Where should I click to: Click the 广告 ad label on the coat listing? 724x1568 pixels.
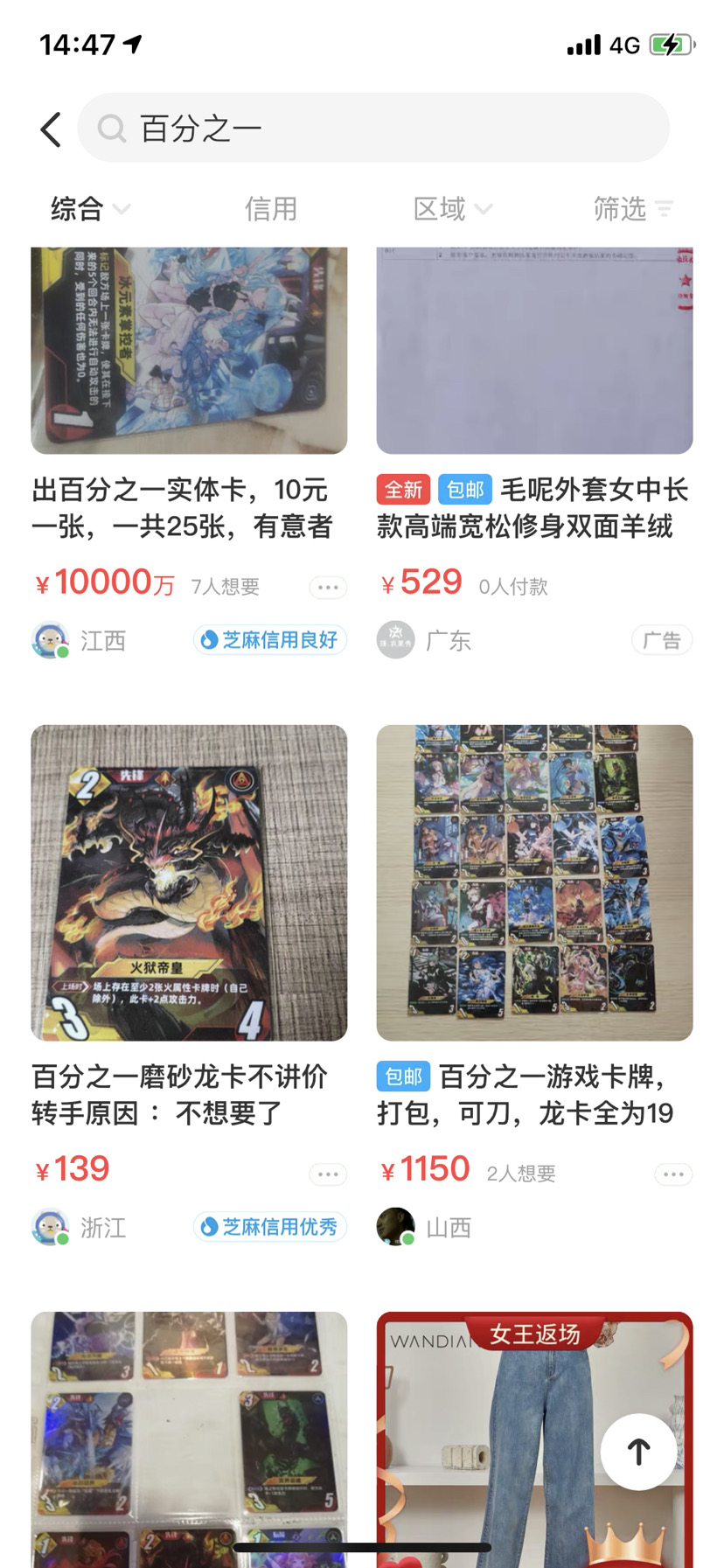tap(662, 639)
